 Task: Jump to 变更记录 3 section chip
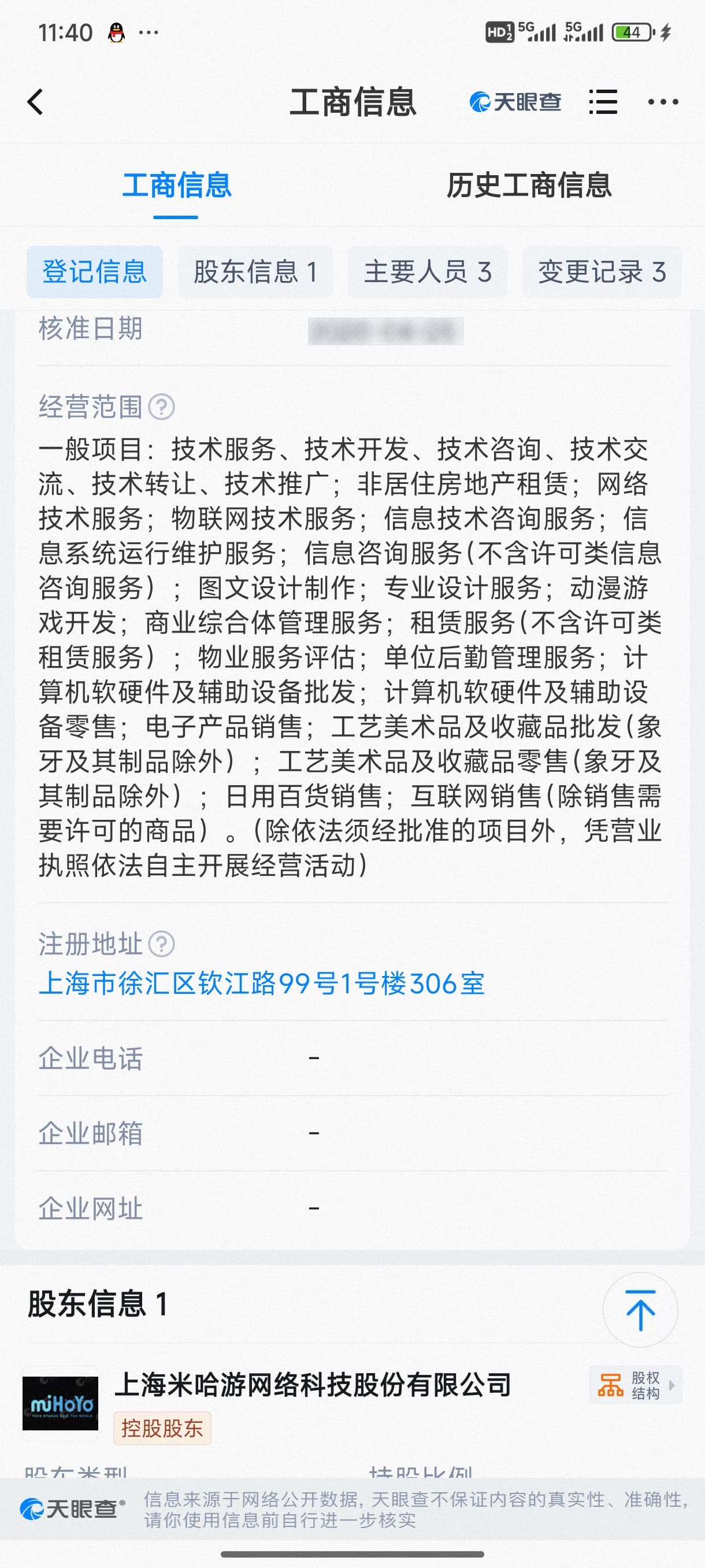(x=602, y=272)
